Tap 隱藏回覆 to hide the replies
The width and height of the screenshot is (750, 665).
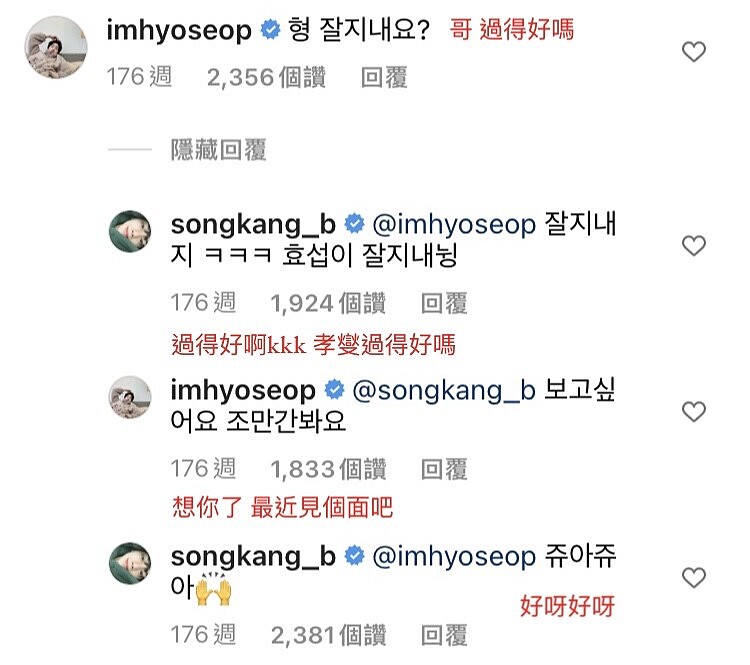[x=218, y=151]
